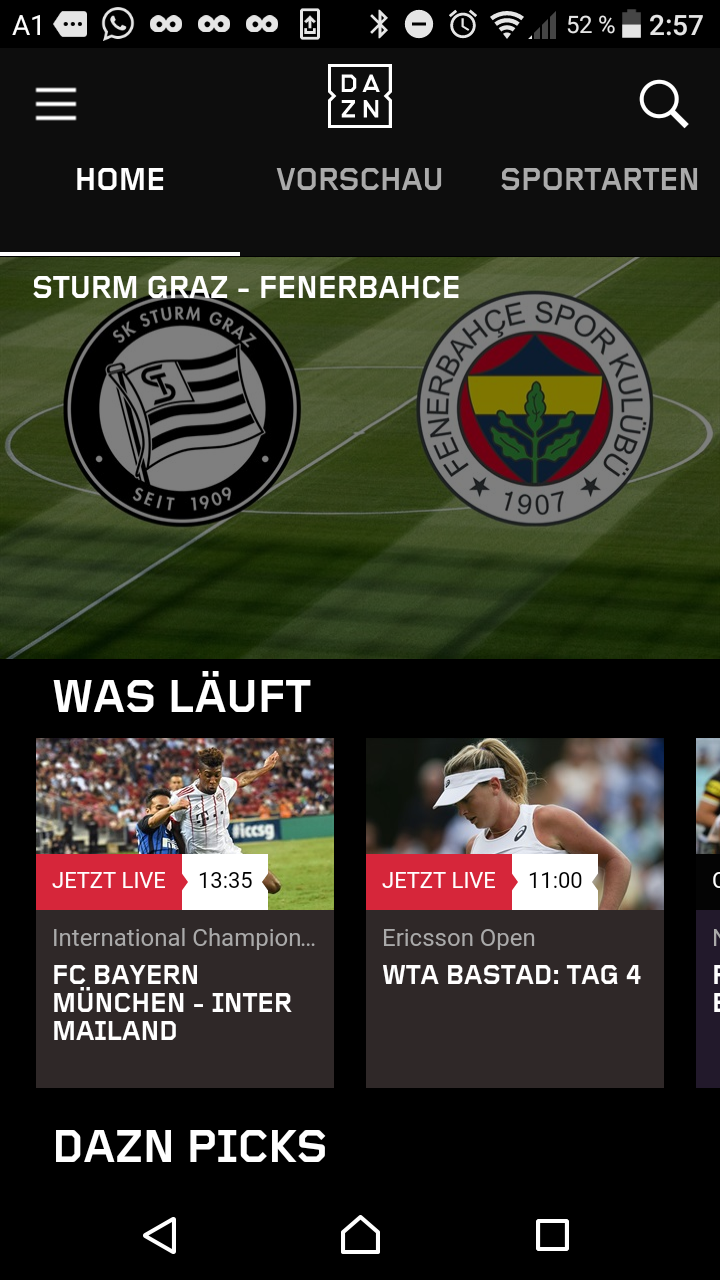Image resolution: width=720 pixels, height=1280 pixels.
Task: Select the Home tab
Action: (x=120, y=180)
